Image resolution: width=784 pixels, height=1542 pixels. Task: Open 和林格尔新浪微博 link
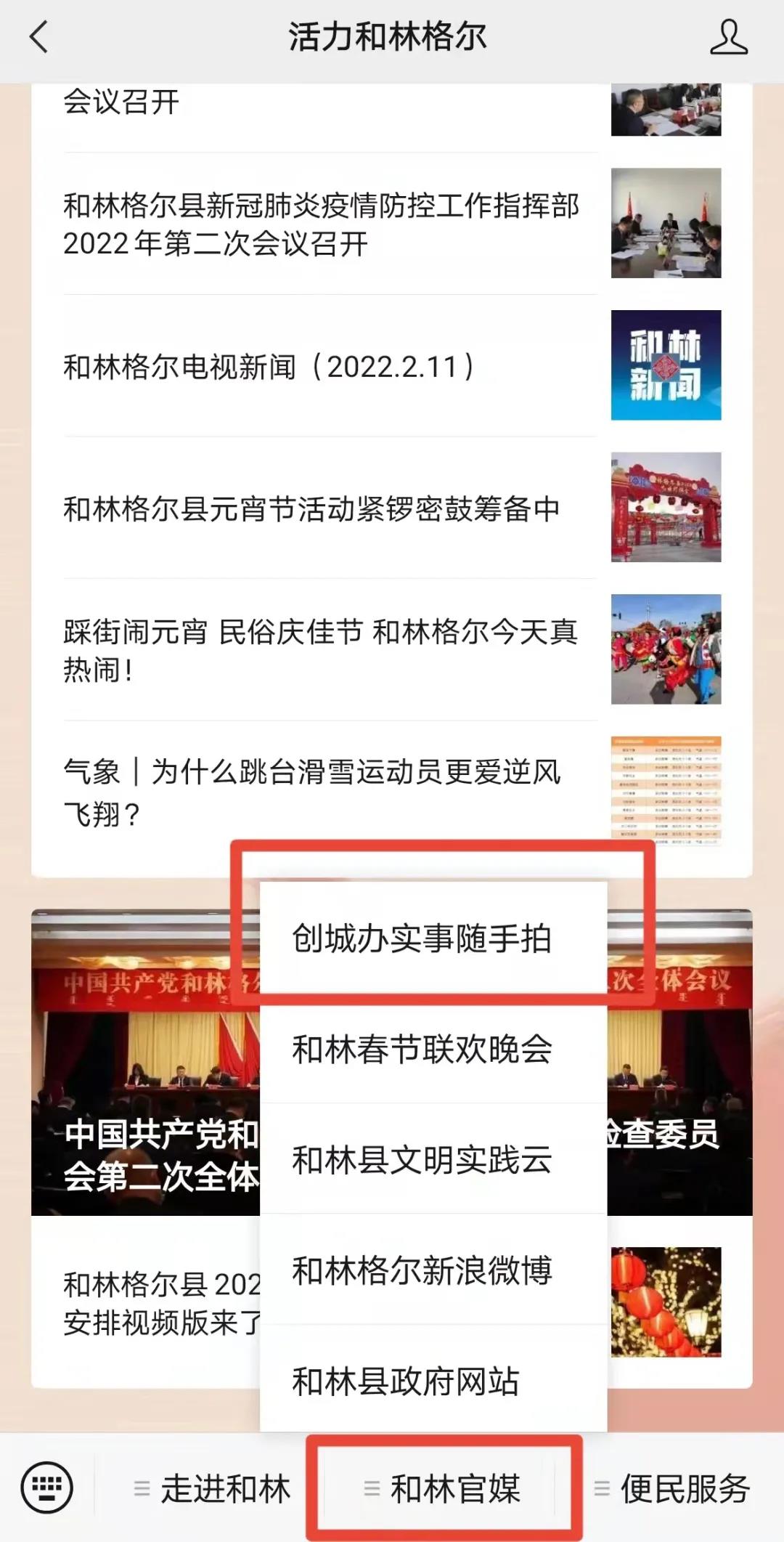click(x=422, y=1270)
